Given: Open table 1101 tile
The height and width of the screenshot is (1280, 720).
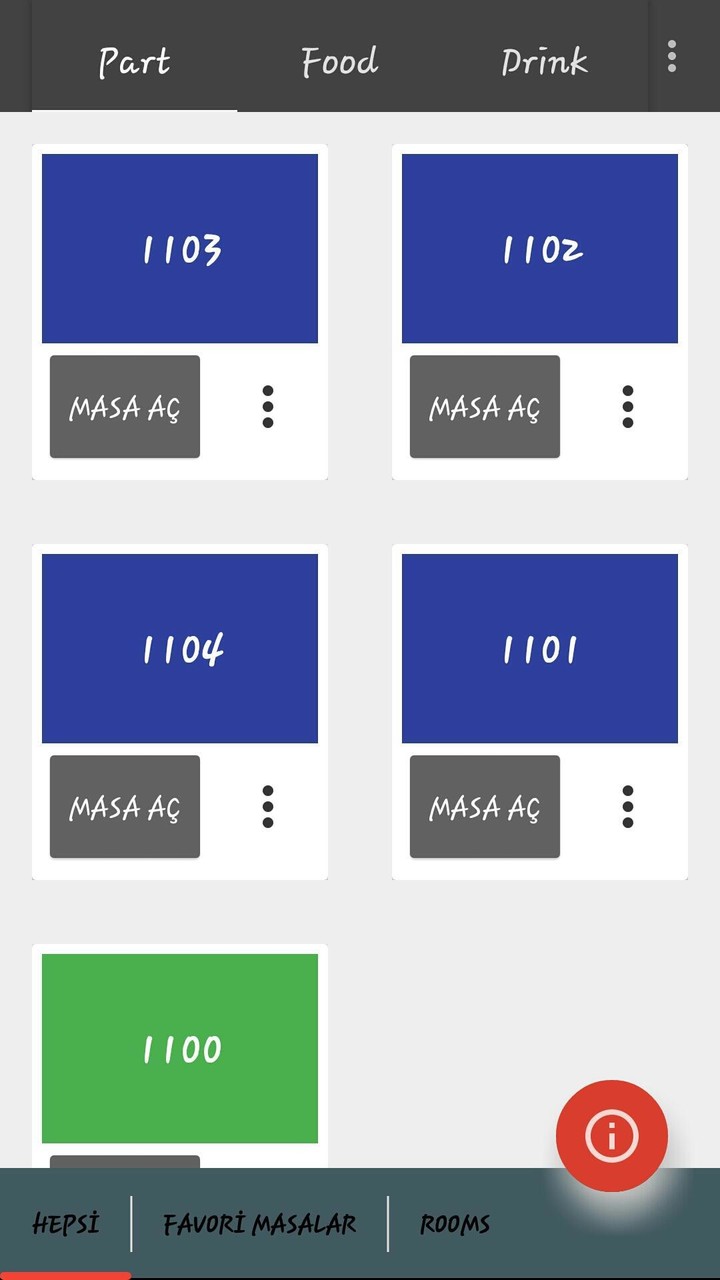Looking at the screenshot, I should (x=540, y=648).
